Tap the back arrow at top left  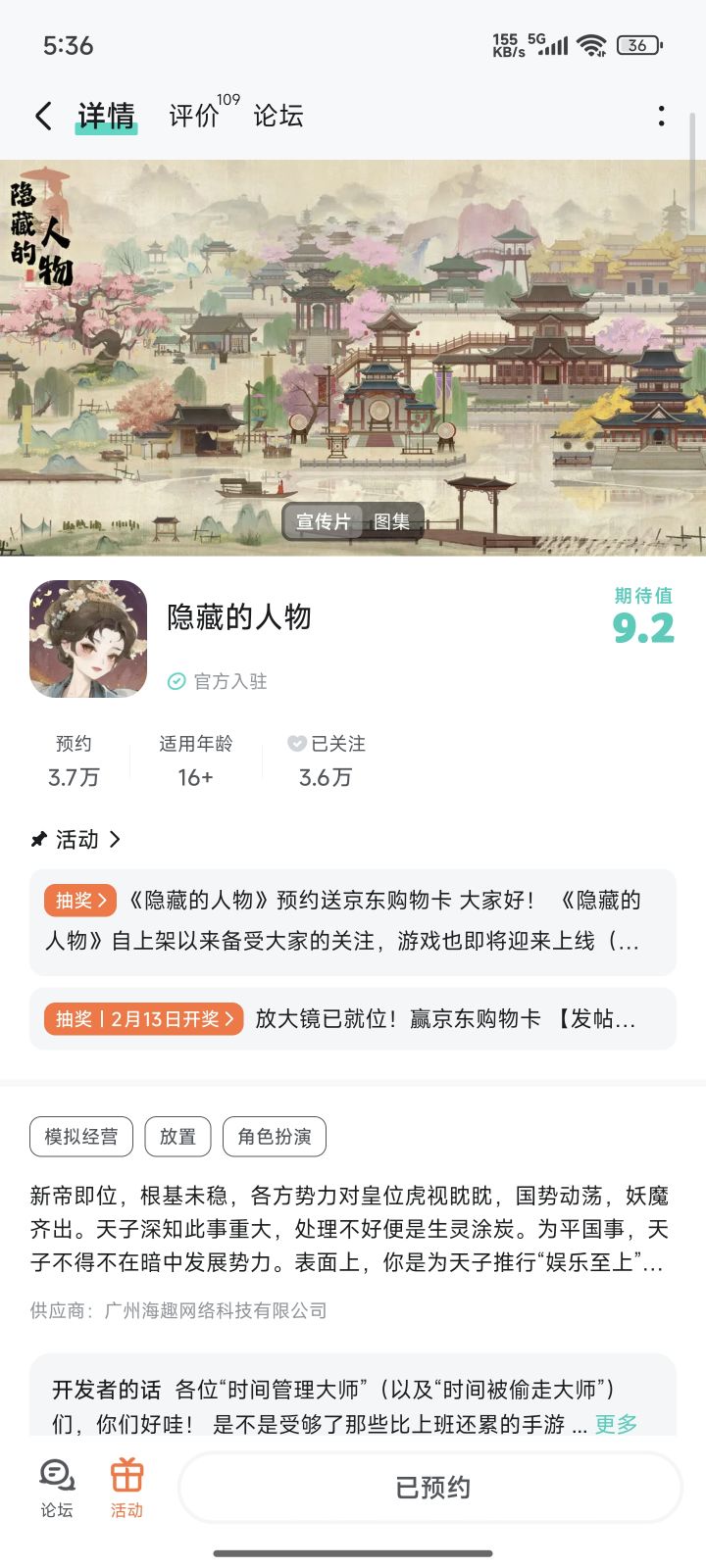click(42, 115)
